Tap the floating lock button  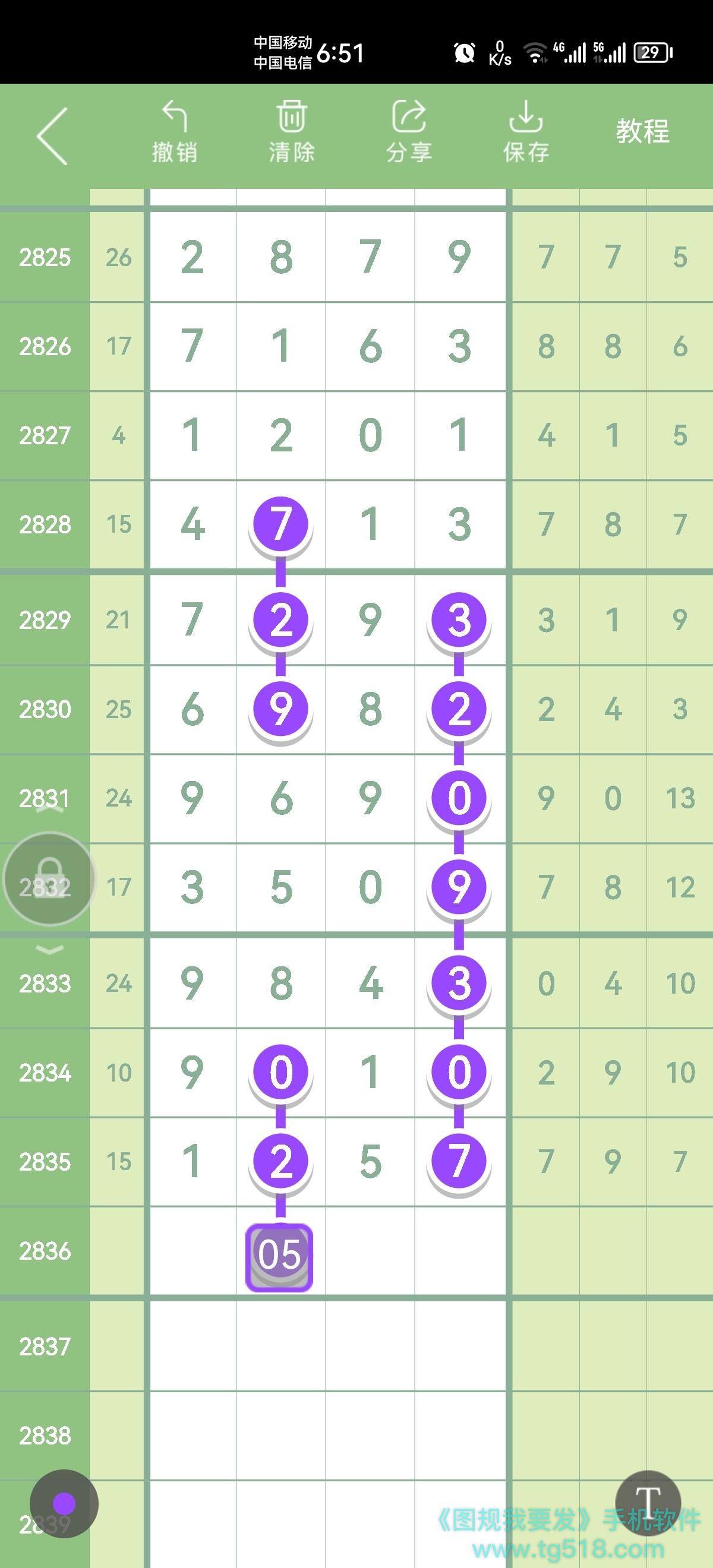click(x=49, y=880)
